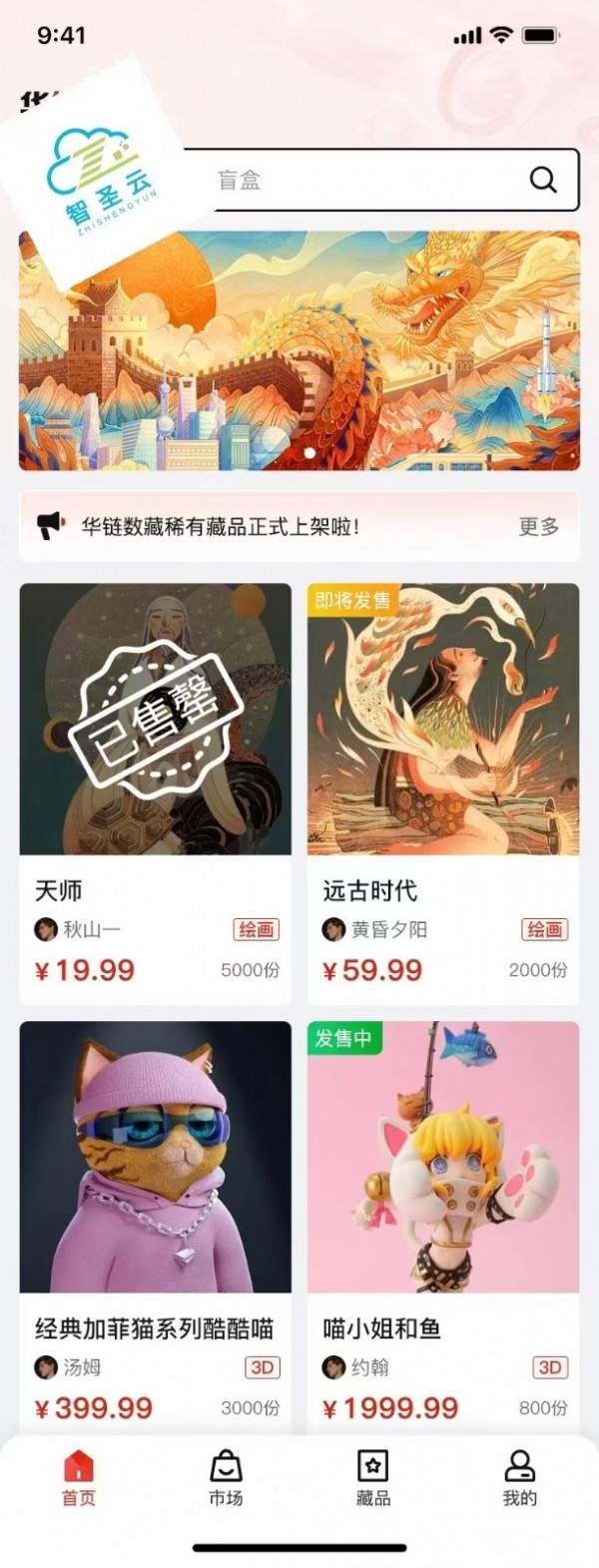
Task: Go to the 首页 tab
Action: pos(79,1477)
